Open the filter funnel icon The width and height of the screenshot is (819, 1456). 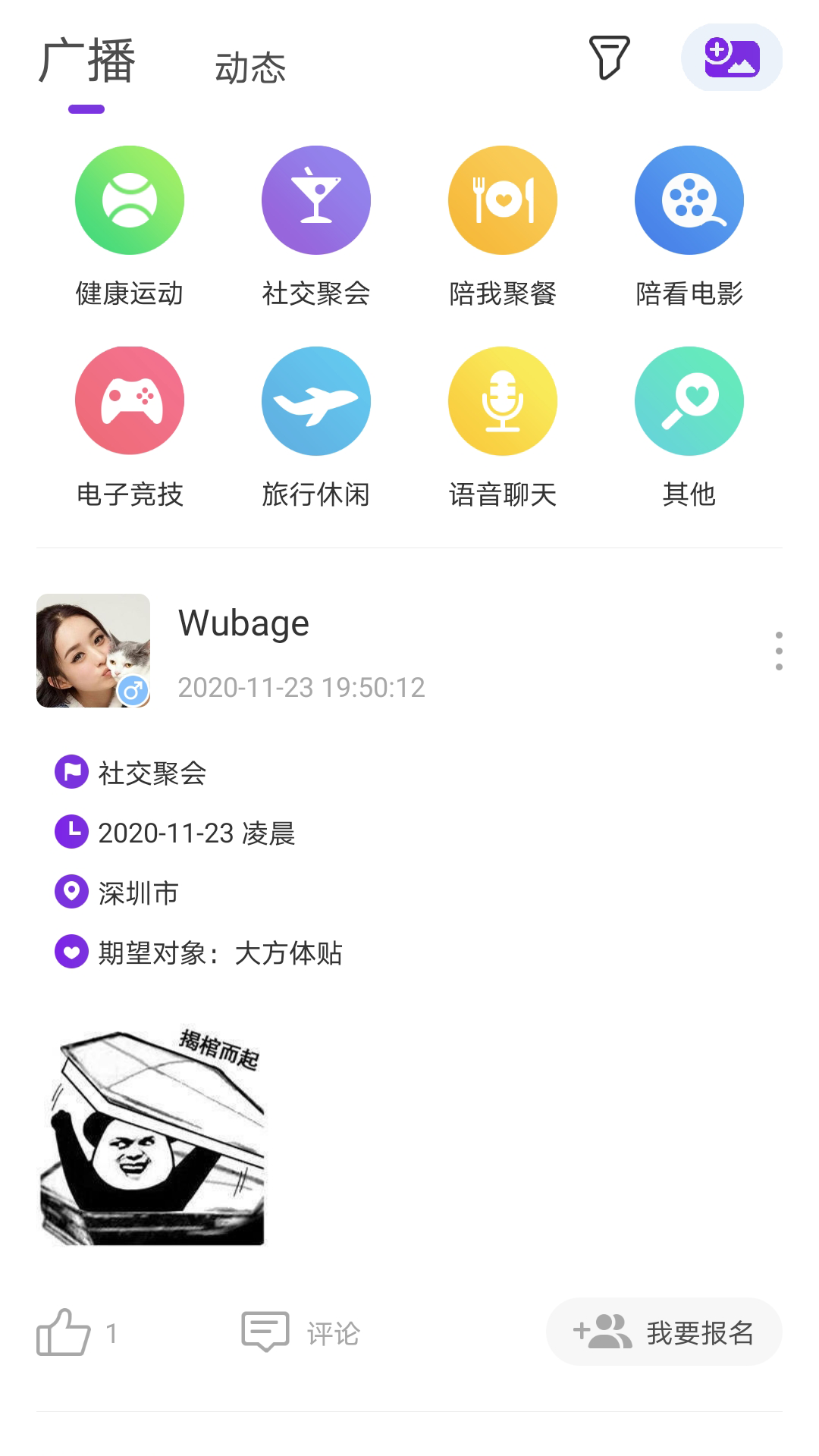609,58
